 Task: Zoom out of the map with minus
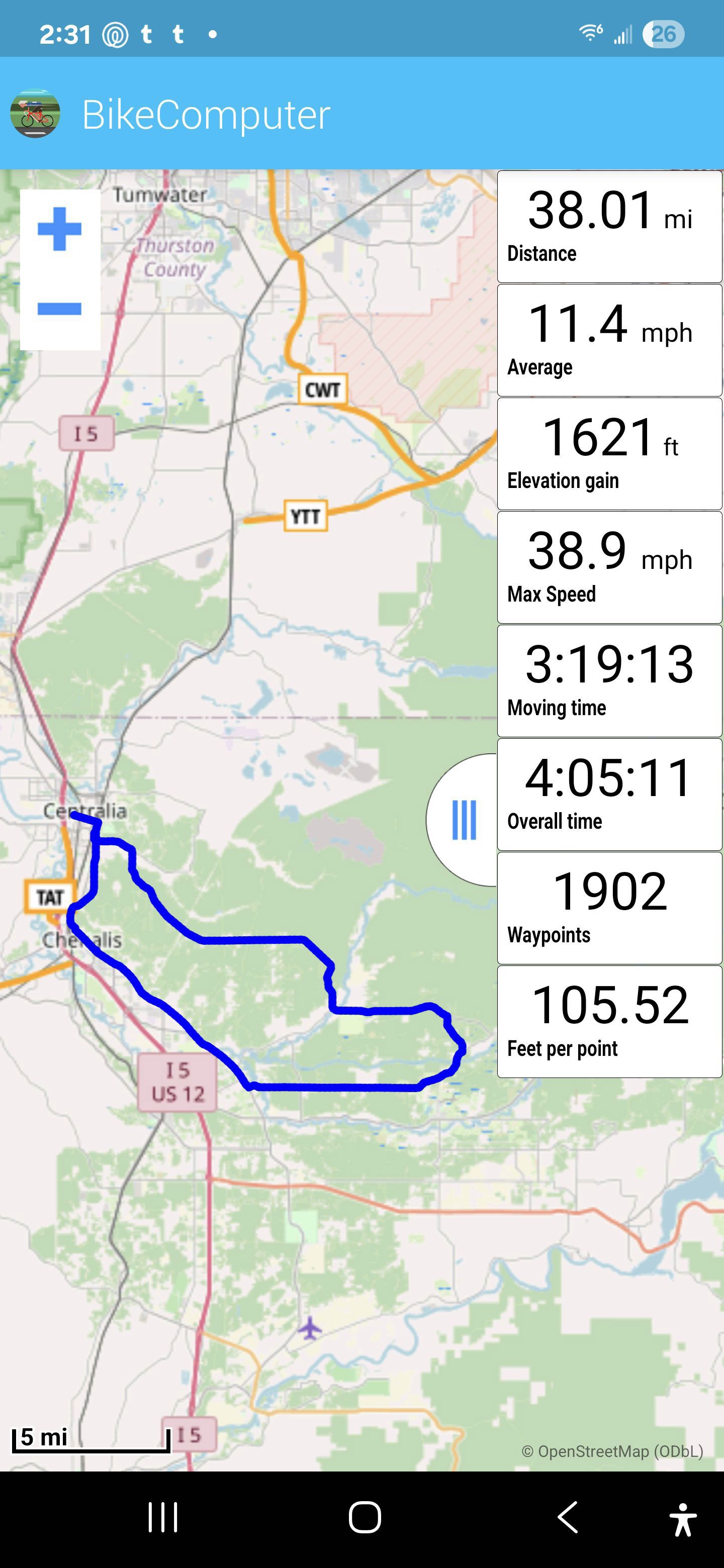[60, 309]
